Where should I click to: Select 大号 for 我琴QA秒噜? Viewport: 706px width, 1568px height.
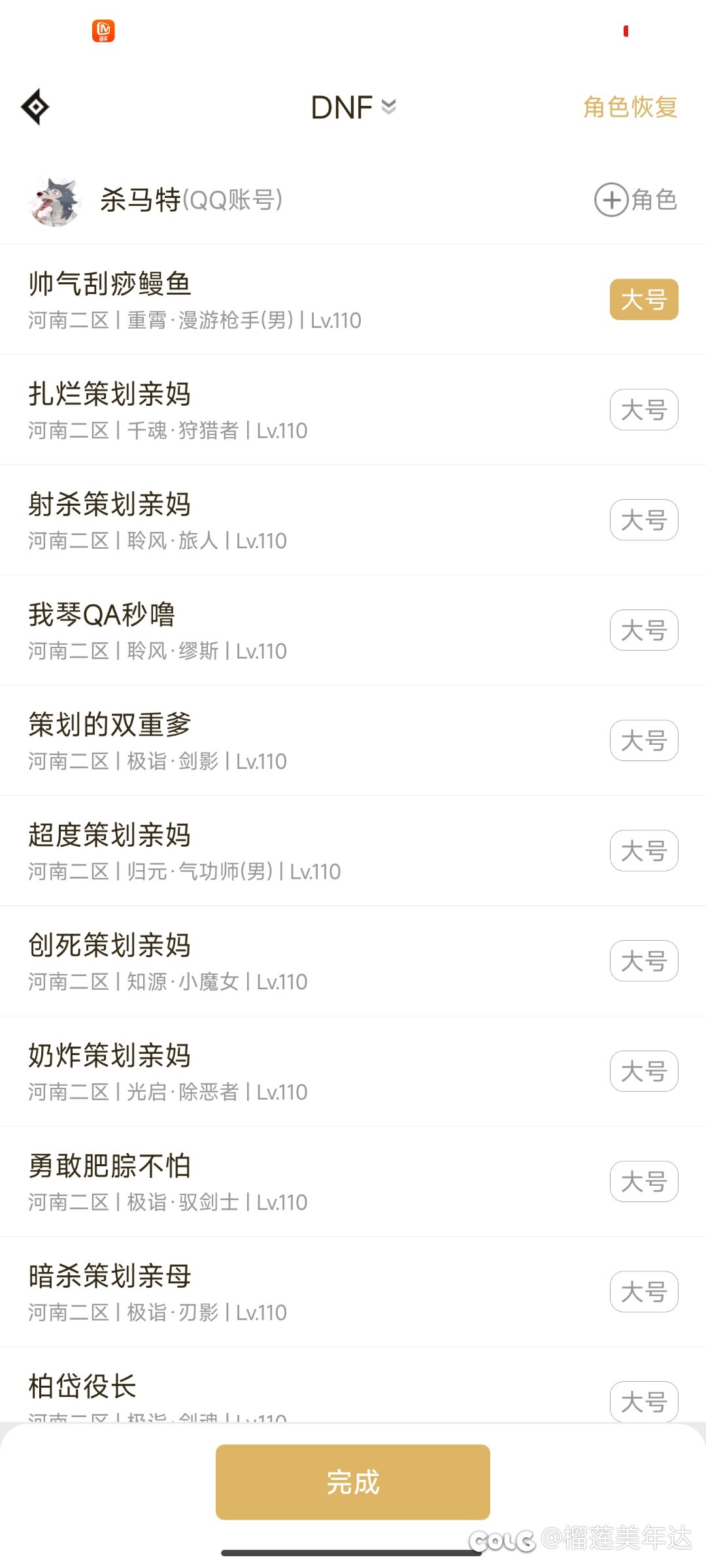[x=643, y=630]
